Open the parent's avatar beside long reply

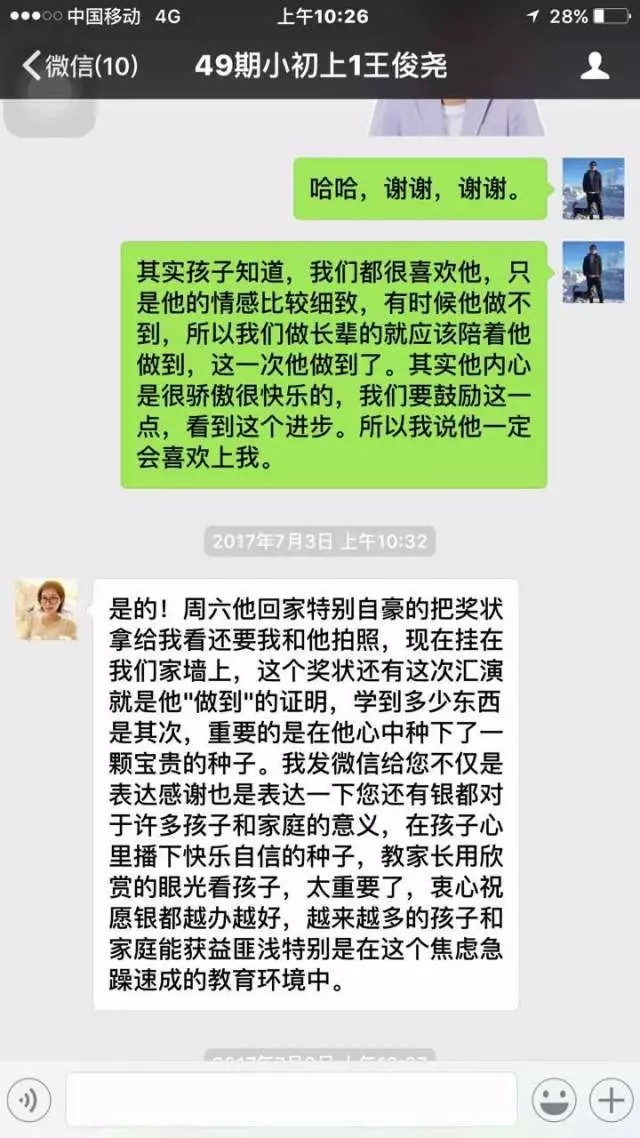(x=46, y=610)
